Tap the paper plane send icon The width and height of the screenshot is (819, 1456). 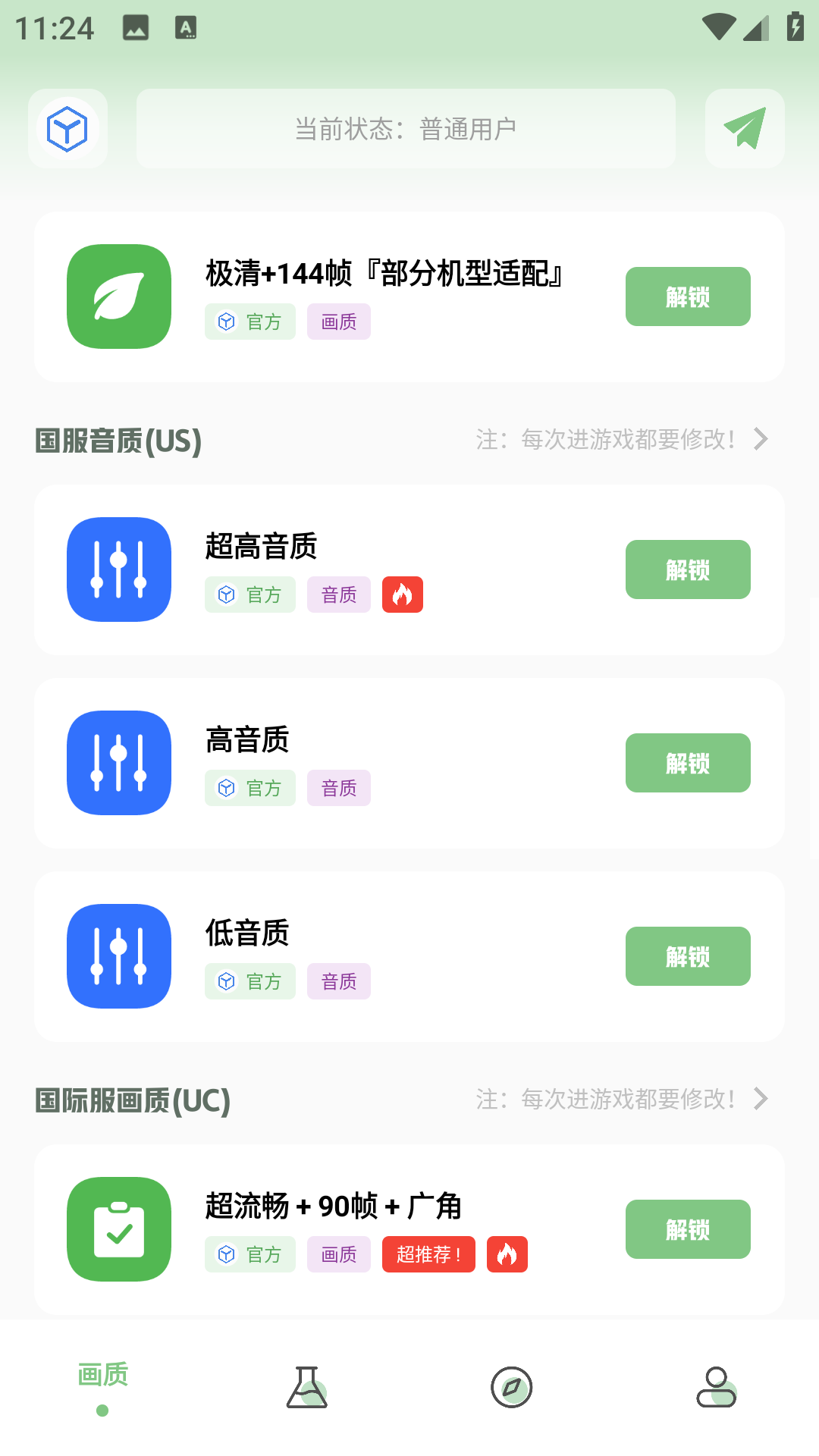pos(744,129)
